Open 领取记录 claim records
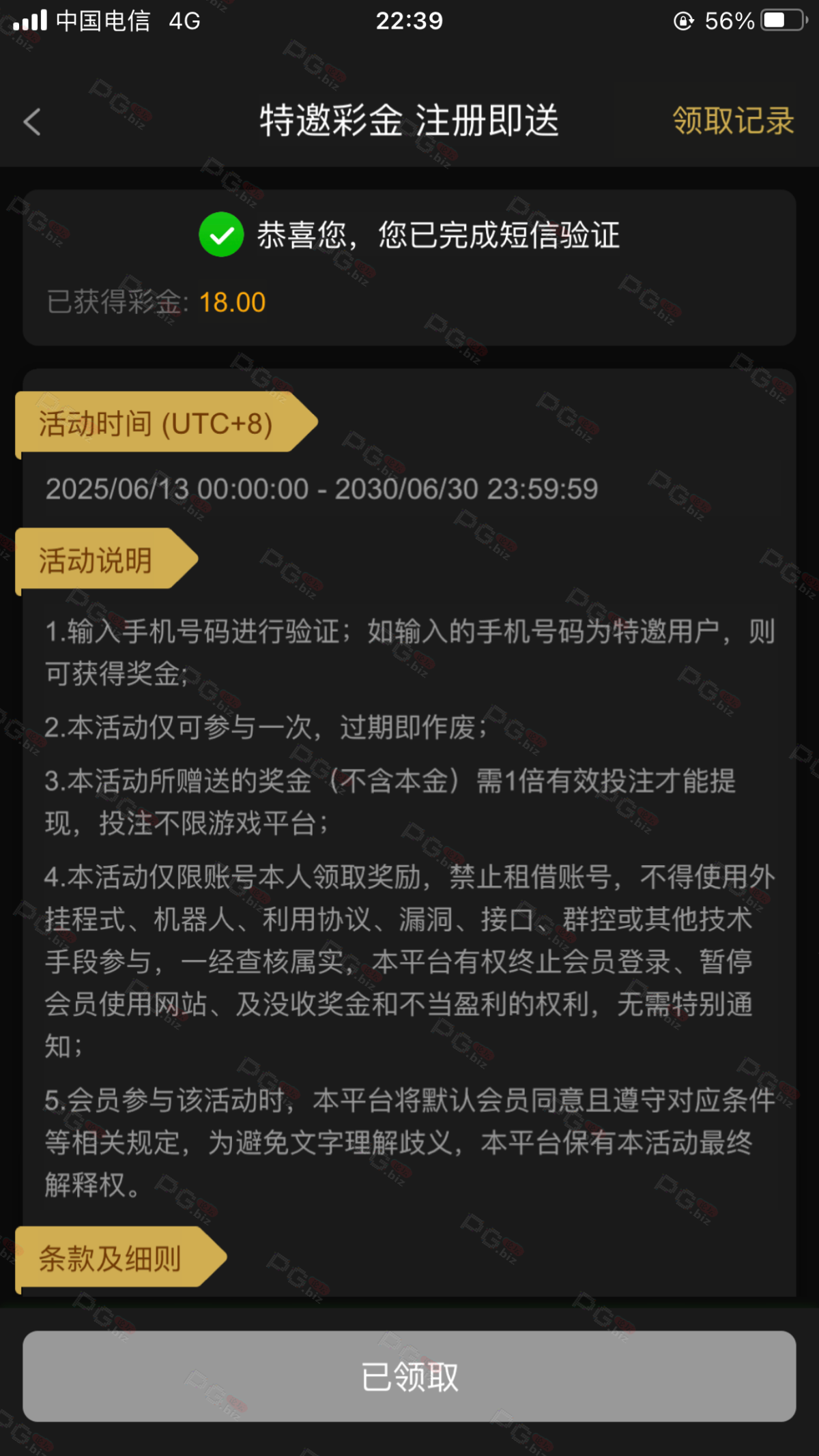 [x=733, y=121]
